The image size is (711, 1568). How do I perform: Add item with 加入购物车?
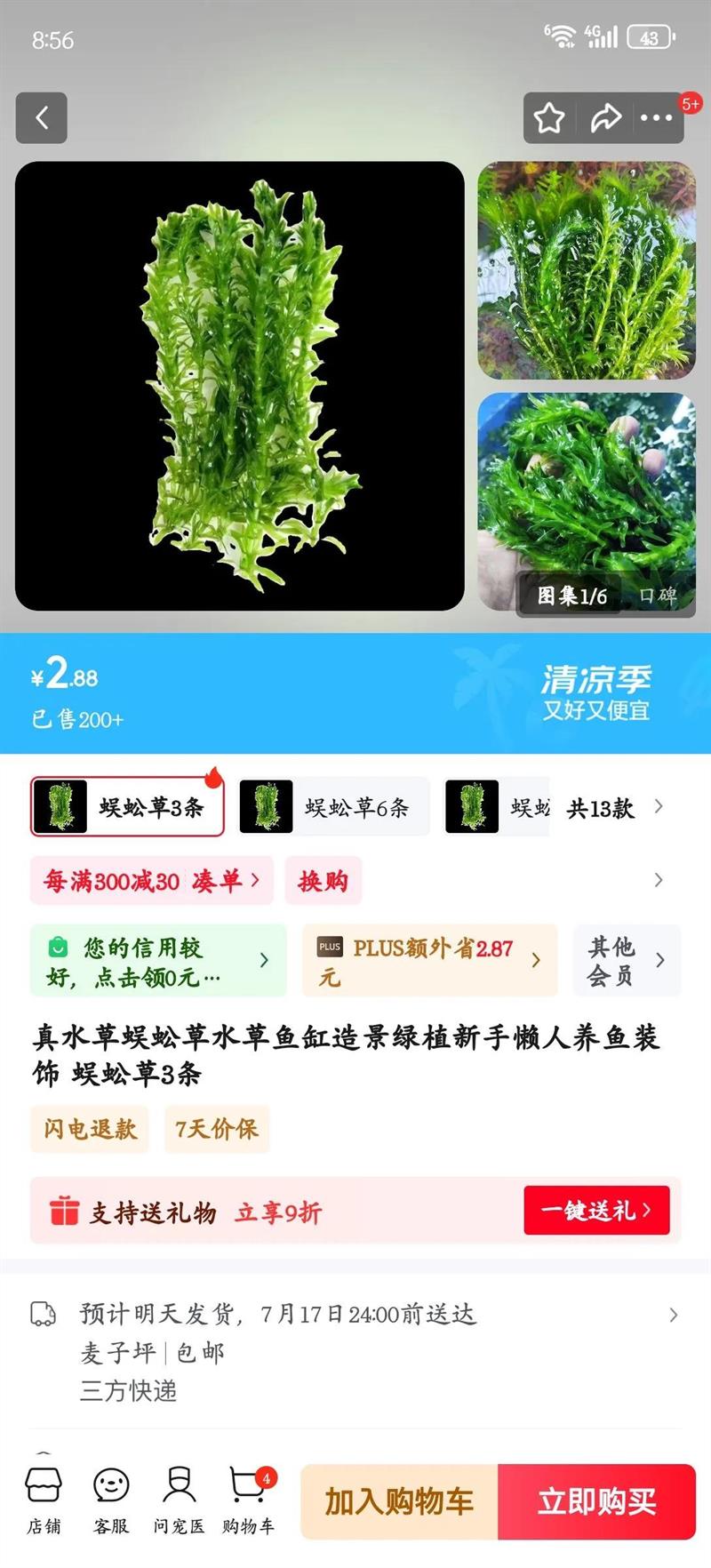(x=399, y=1501)
